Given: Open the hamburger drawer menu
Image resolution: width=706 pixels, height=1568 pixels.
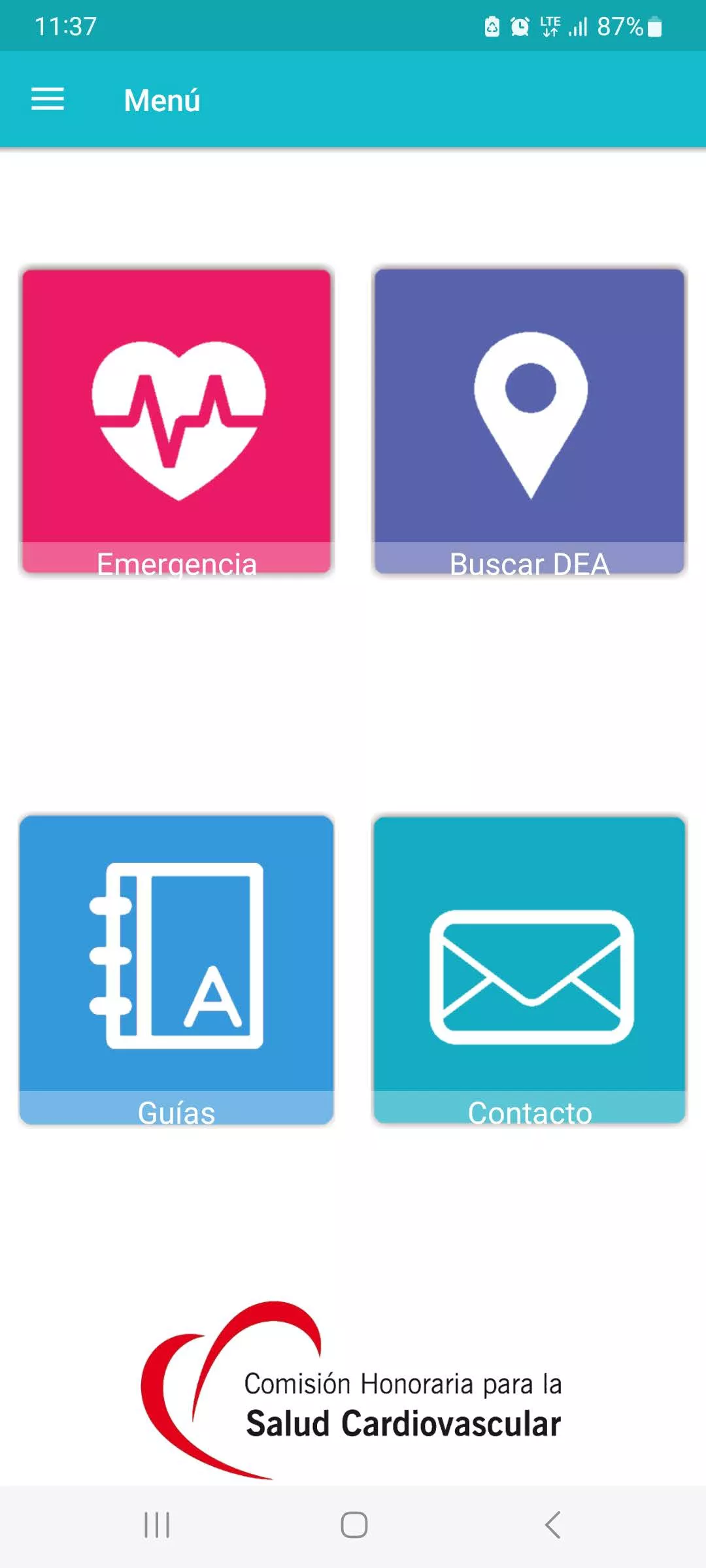Looking at the screenshot, I should coord(48,99).
